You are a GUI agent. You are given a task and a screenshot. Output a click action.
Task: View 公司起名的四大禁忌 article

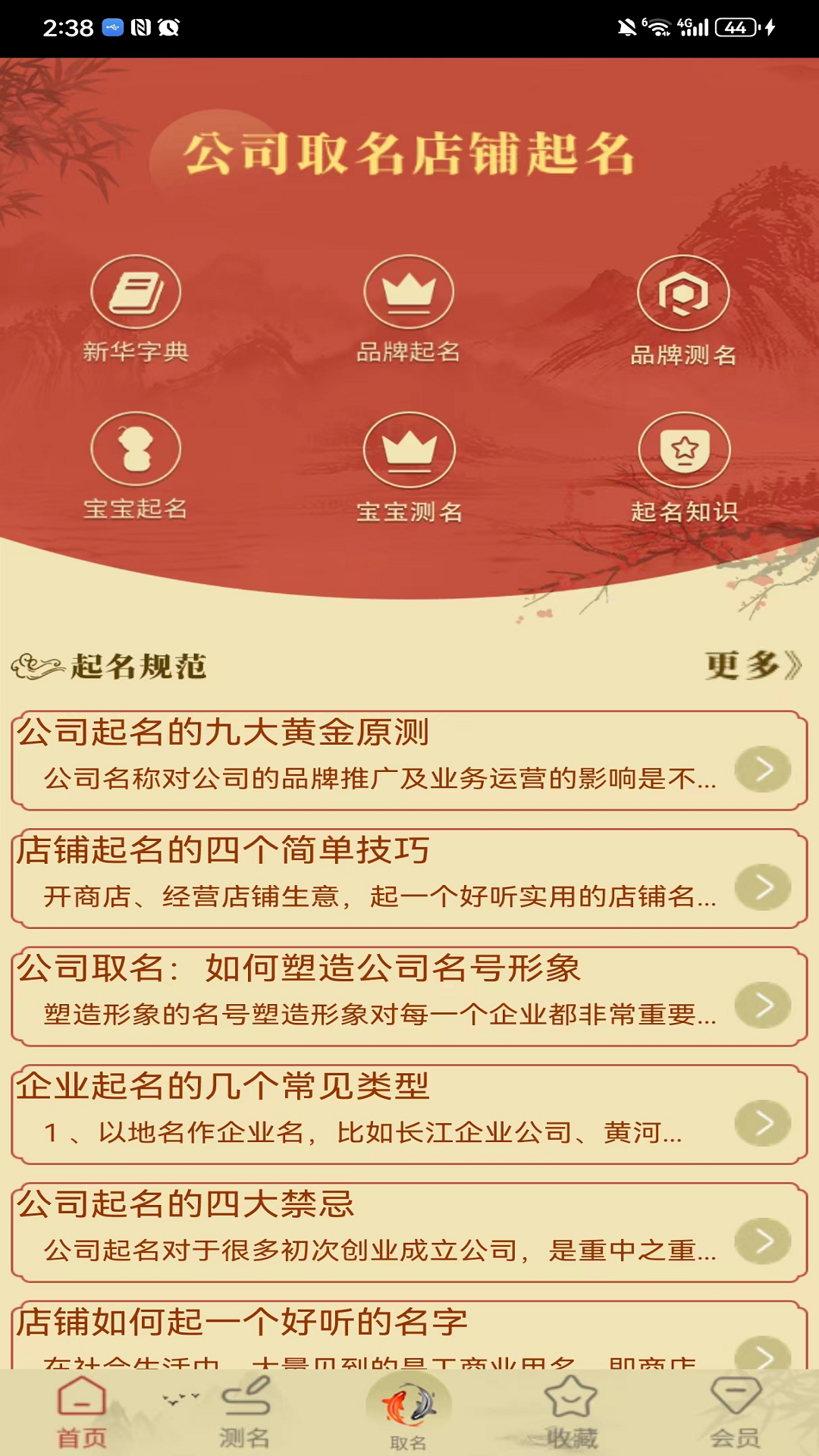pos(409,1232)
